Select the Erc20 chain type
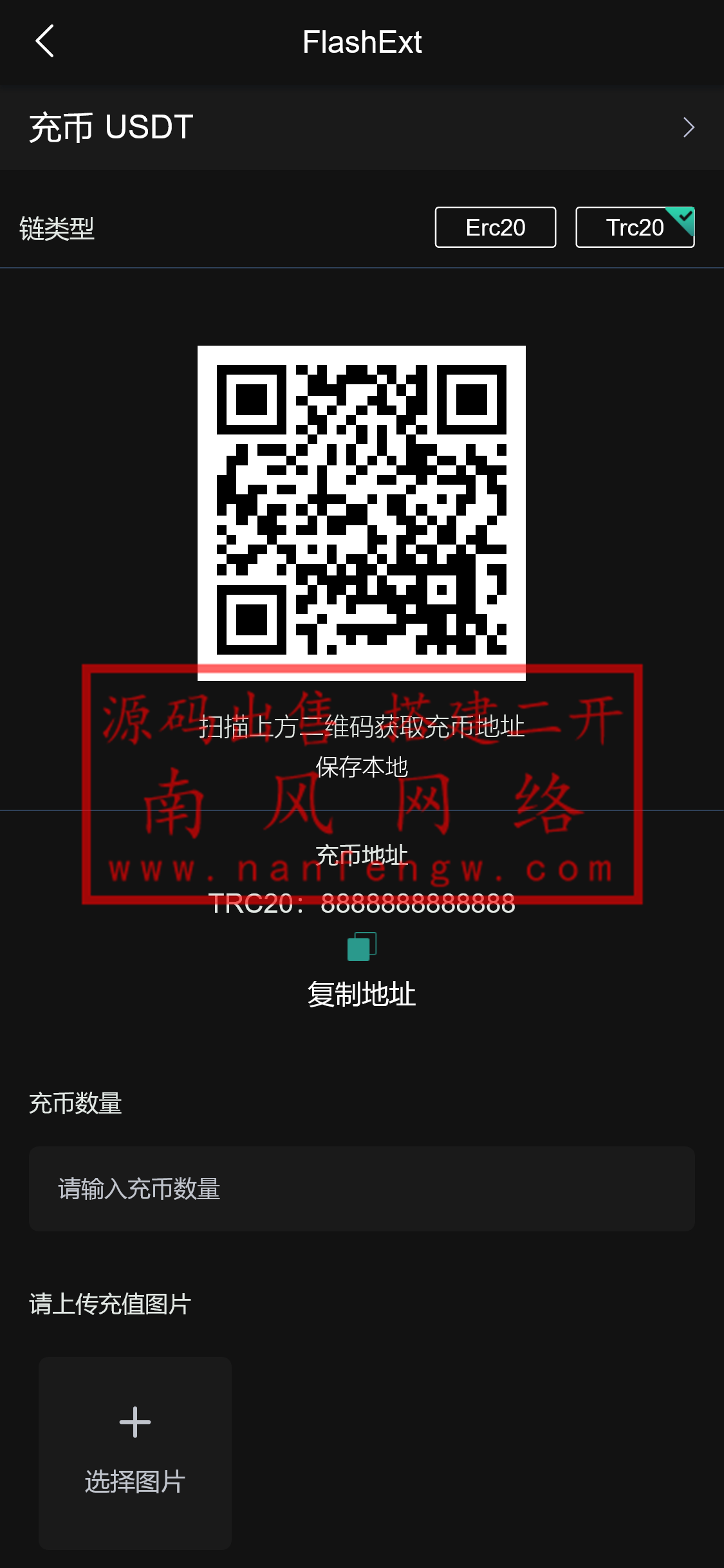724x1568 pixels. coord(495,227)
